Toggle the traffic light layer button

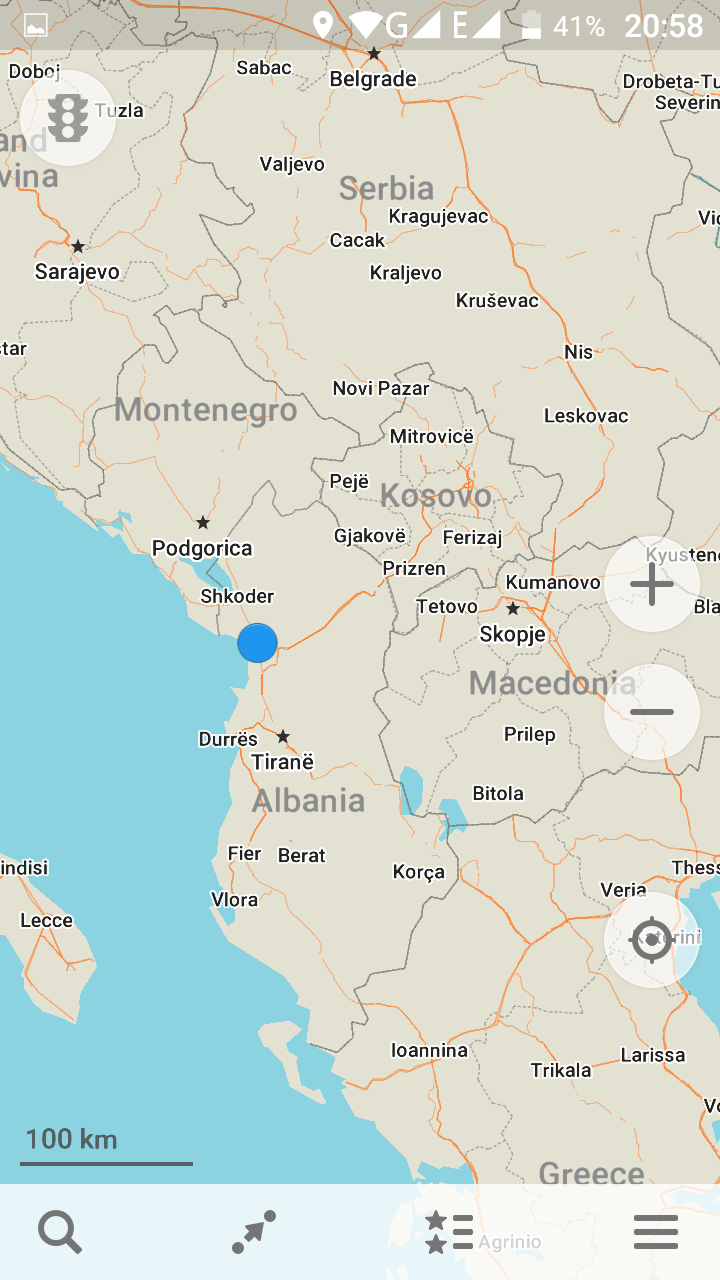(x=68, y=118)
